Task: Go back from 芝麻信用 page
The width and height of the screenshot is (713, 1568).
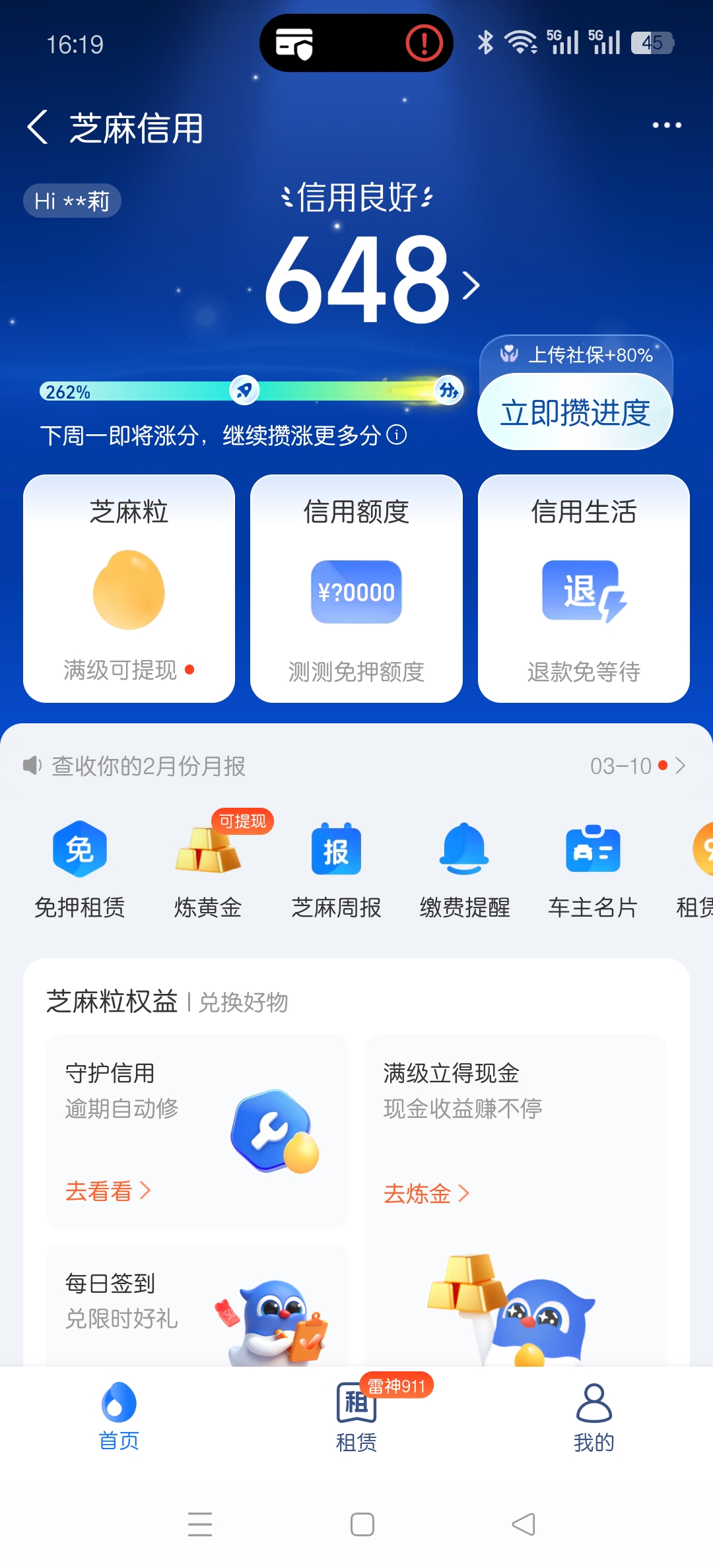Action: (38, 127)
